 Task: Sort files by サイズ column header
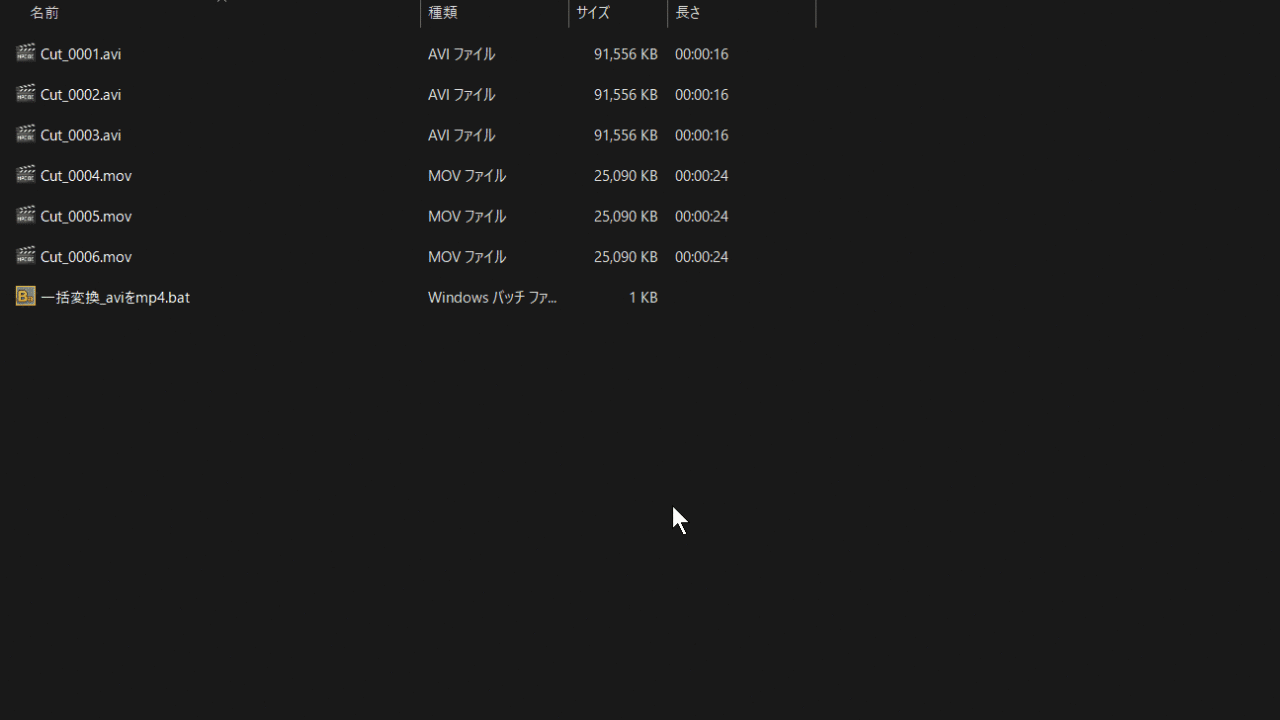[593, 13]
